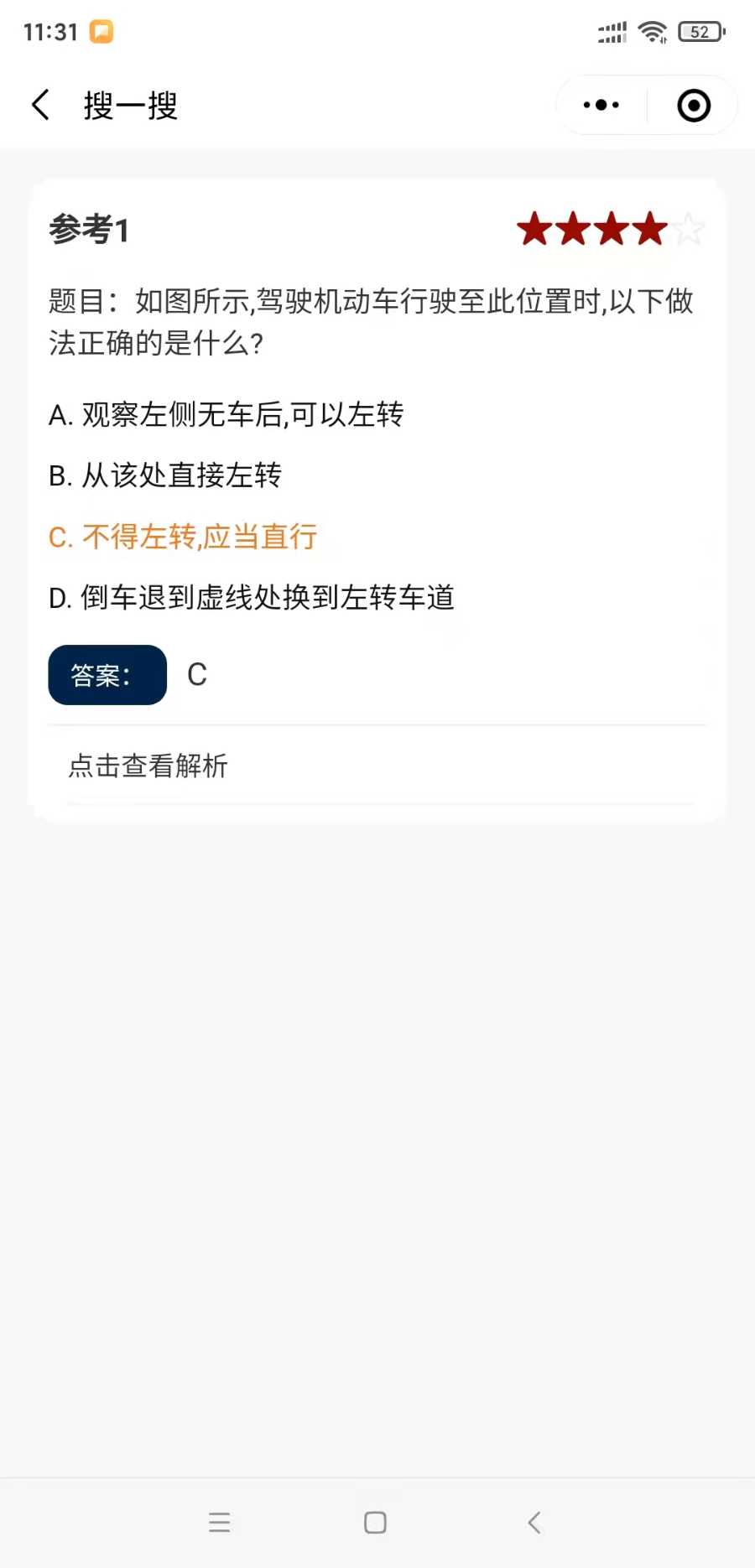Viewport: 755px width, 1568px height.
Task: Tap the system home button
Action: pos(375,1523)
